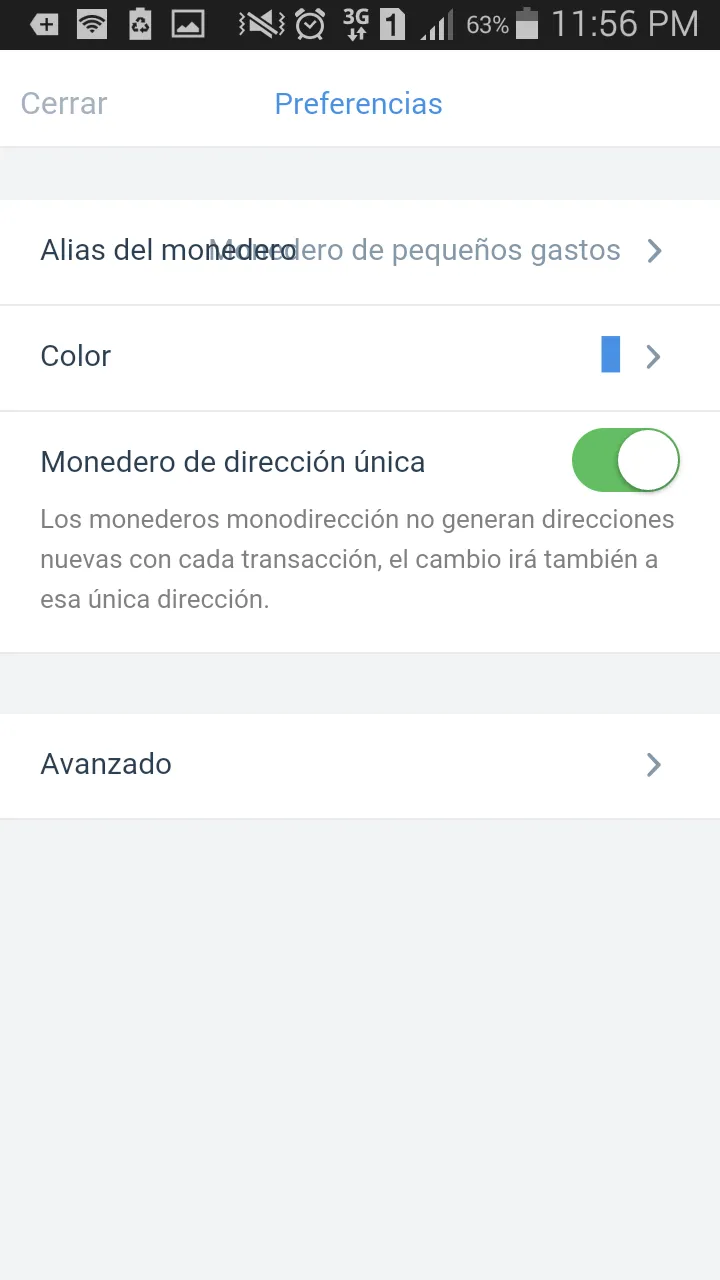The image size is (720, 1280).
Task: Open the Avanzado settings row
Action: (x=360, y=766)
